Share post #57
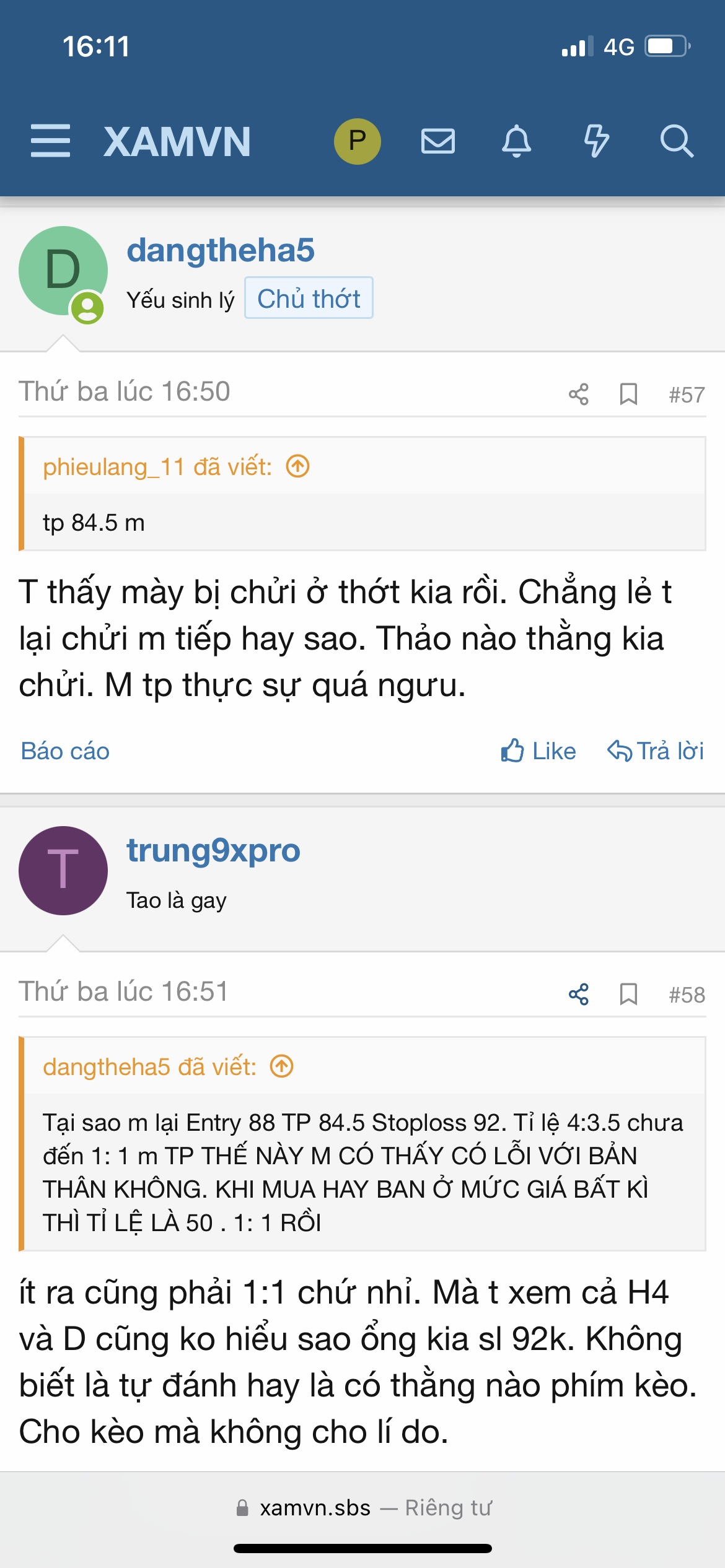 [x=579, y=394]
